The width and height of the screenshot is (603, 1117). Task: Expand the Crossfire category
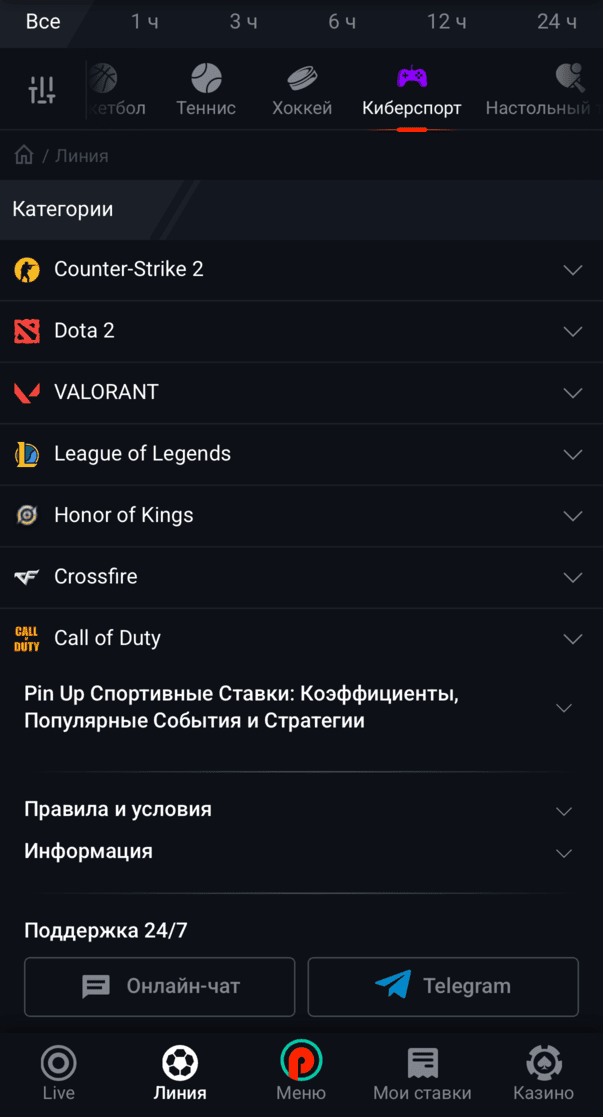[300, 577]
